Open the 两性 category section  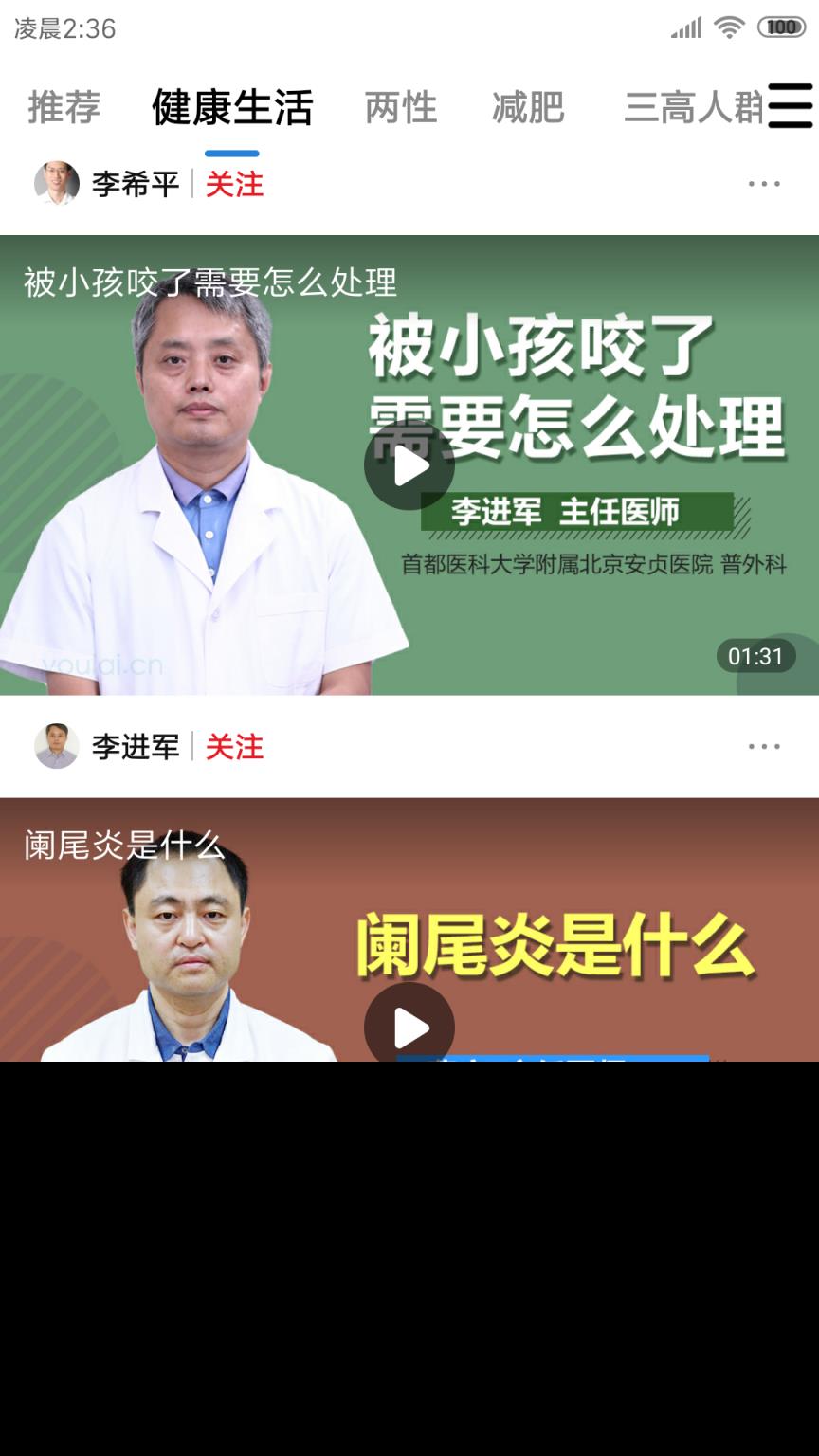(401, 108)
